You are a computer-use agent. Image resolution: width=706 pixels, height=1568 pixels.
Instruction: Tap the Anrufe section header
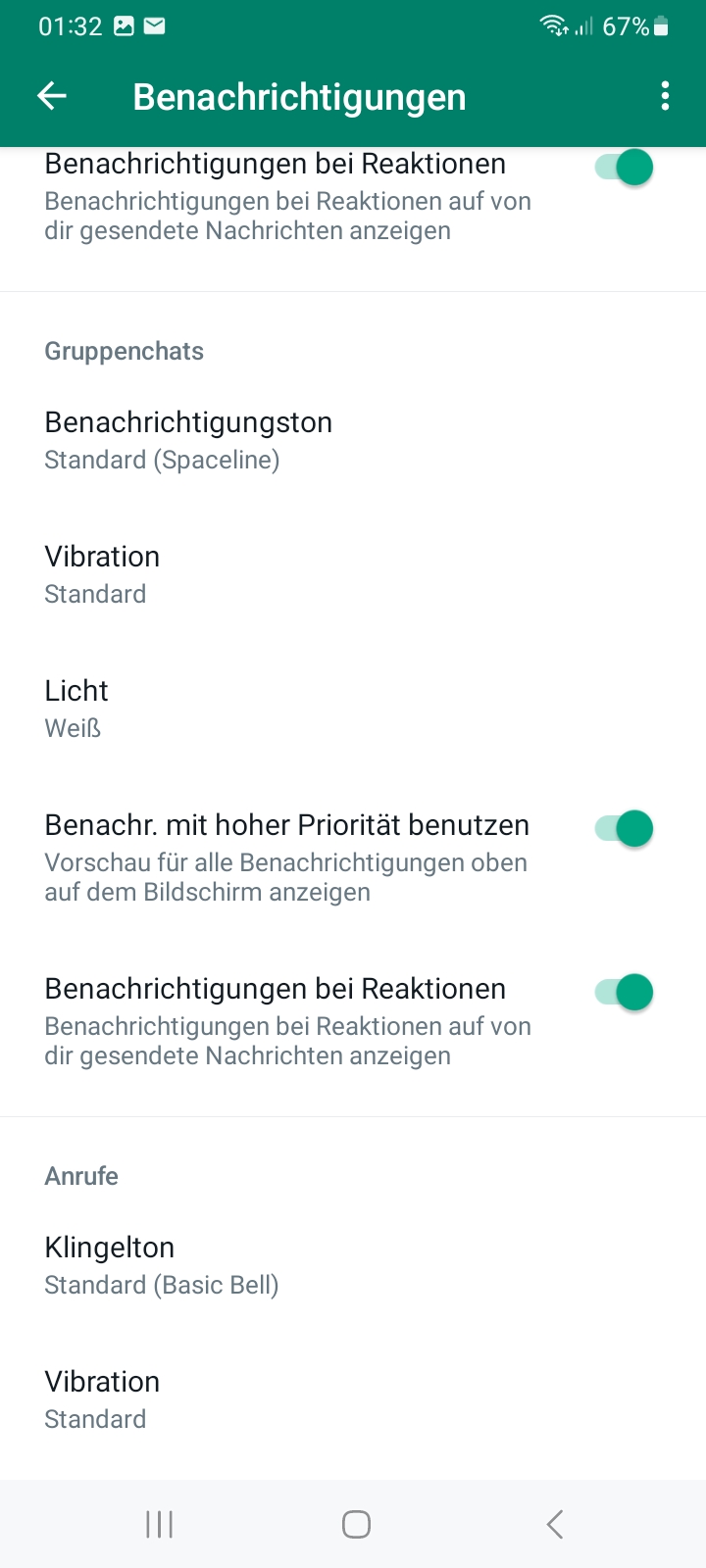coord(80,1175)
